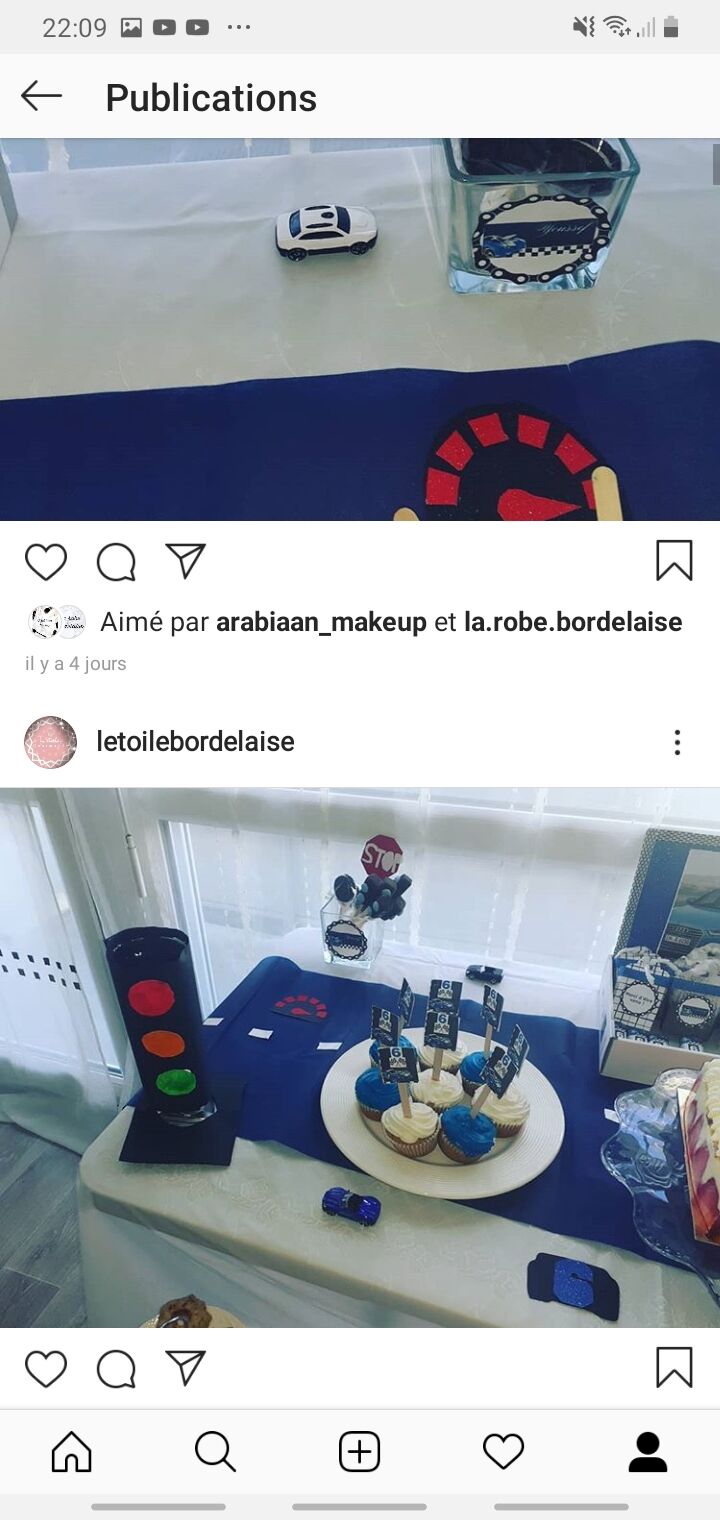The image size is (720, 1520).
Task: Comment on the cupcake table post
Action: pyautogui.click(x=116, y=1368)
